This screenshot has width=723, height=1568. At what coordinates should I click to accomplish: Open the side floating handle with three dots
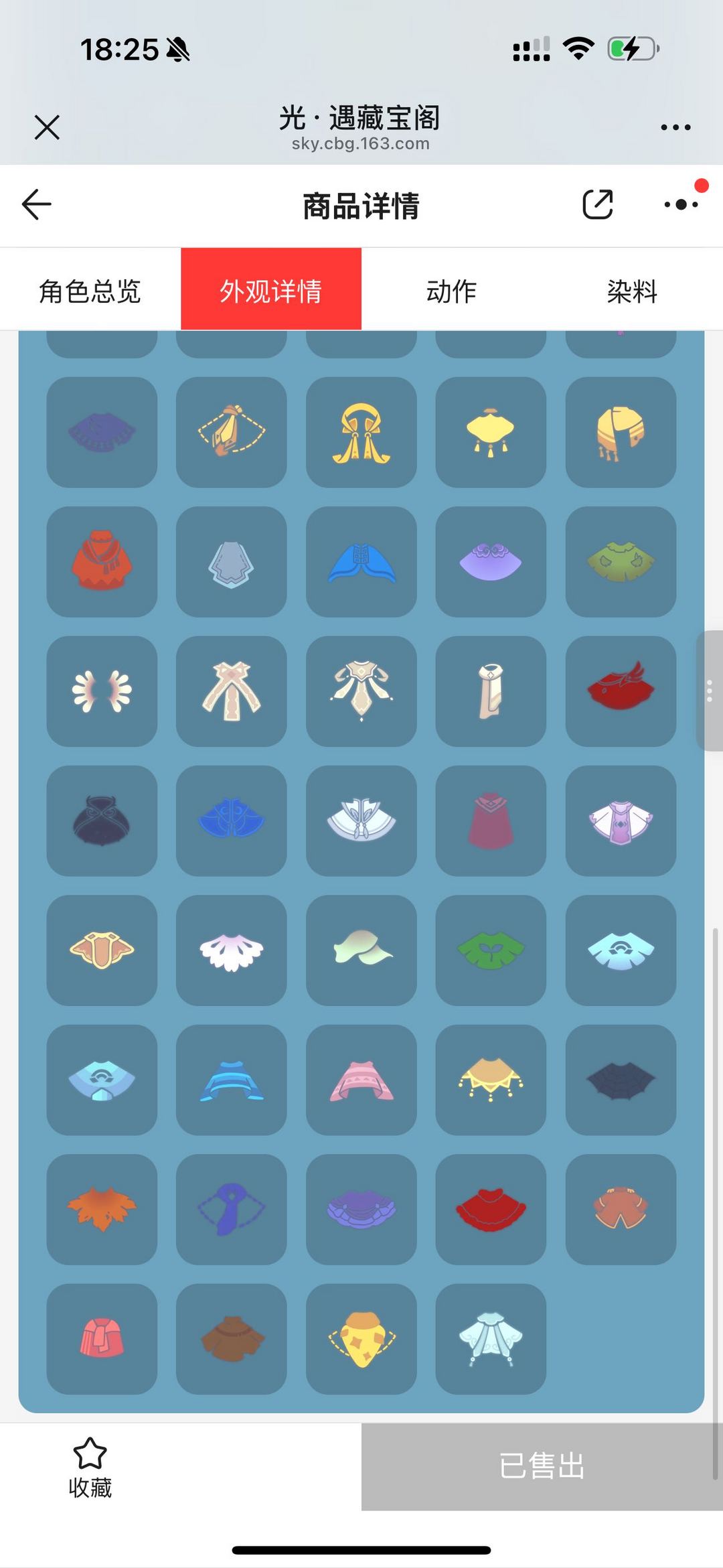coord(709,691)
